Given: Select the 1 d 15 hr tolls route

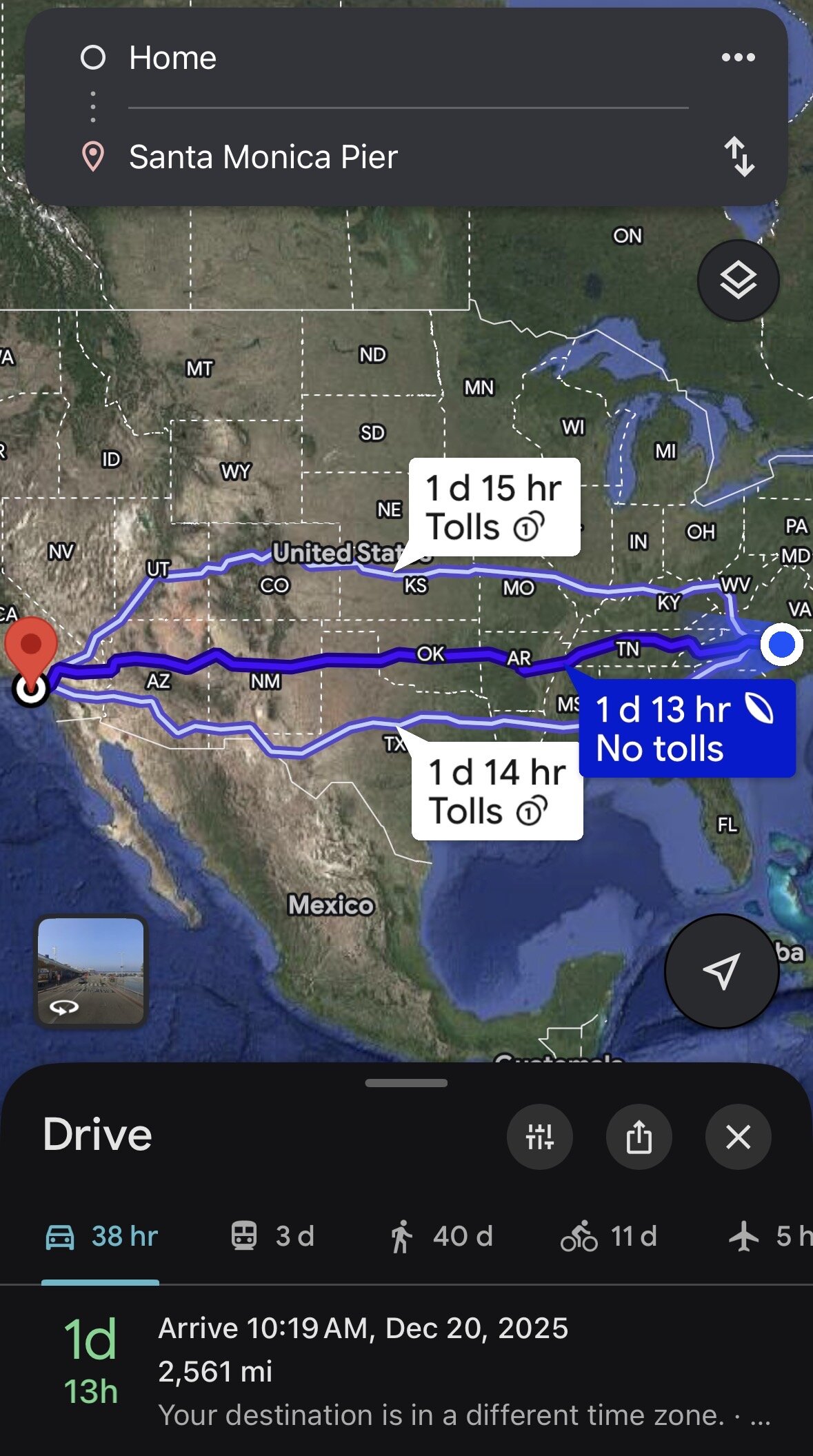Looking at the screenshot, I should (494, 507).
